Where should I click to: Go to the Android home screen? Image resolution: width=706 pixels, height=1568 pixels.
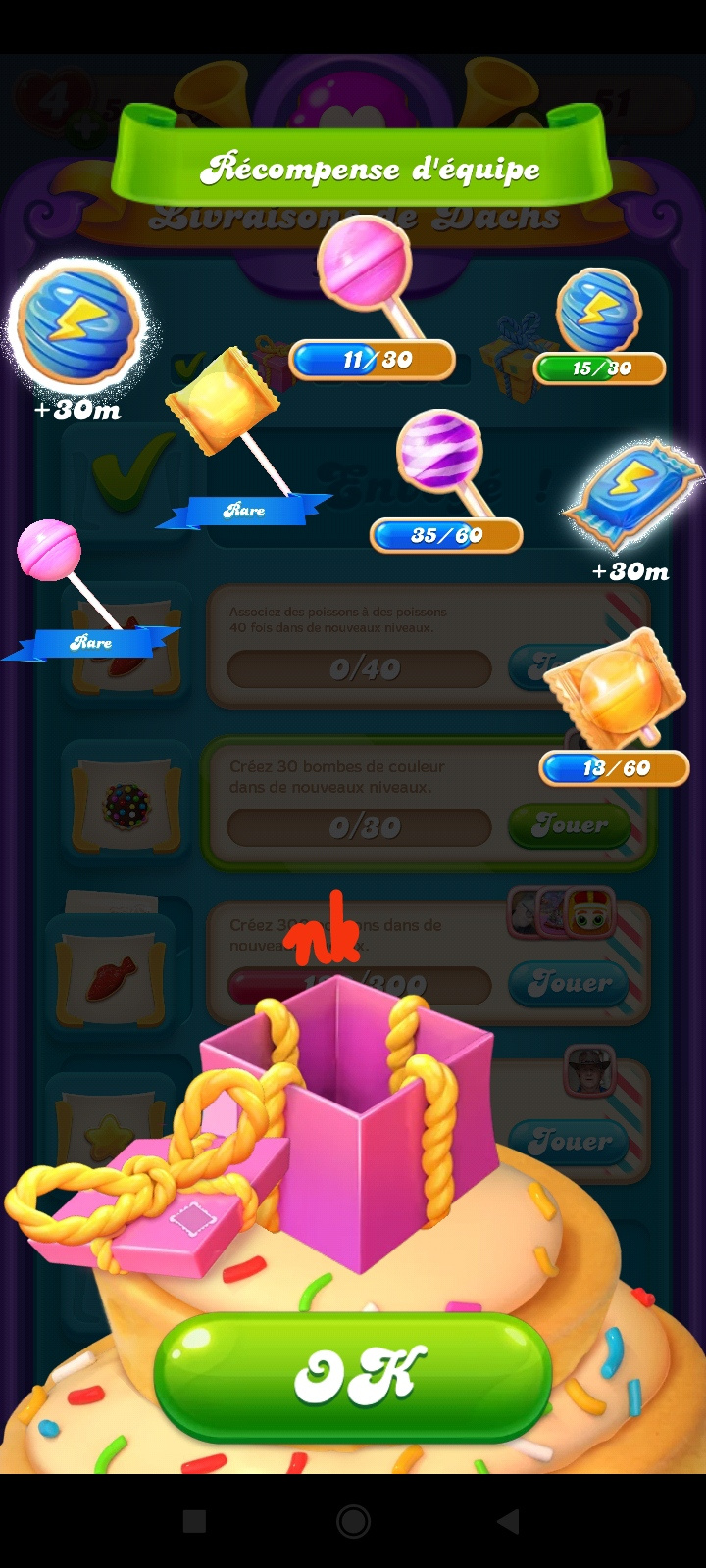353,1521
